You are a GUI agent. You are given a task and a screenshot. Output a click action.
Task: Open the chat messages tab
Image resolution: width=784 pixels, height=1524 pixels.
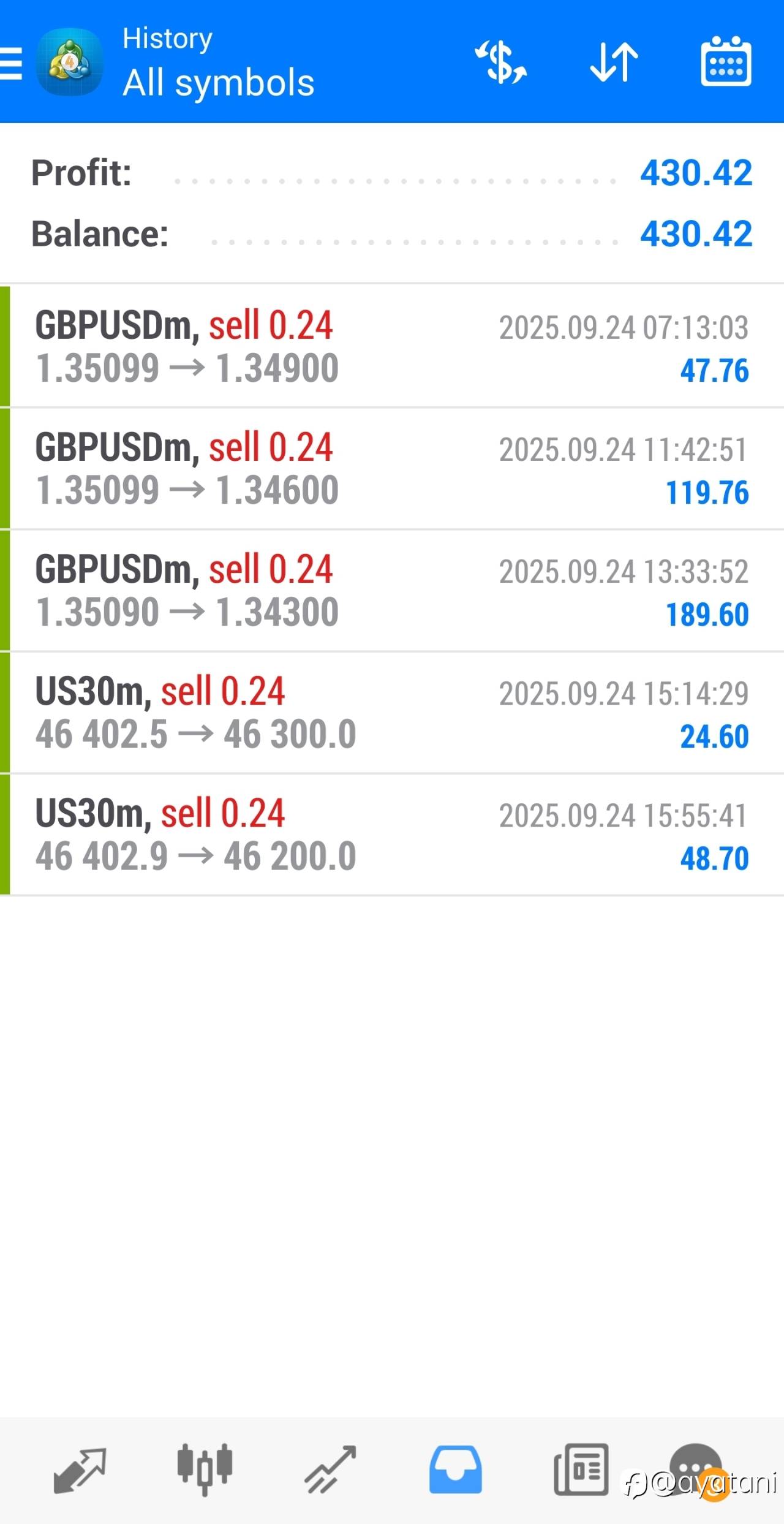[x=695, y=1470]
